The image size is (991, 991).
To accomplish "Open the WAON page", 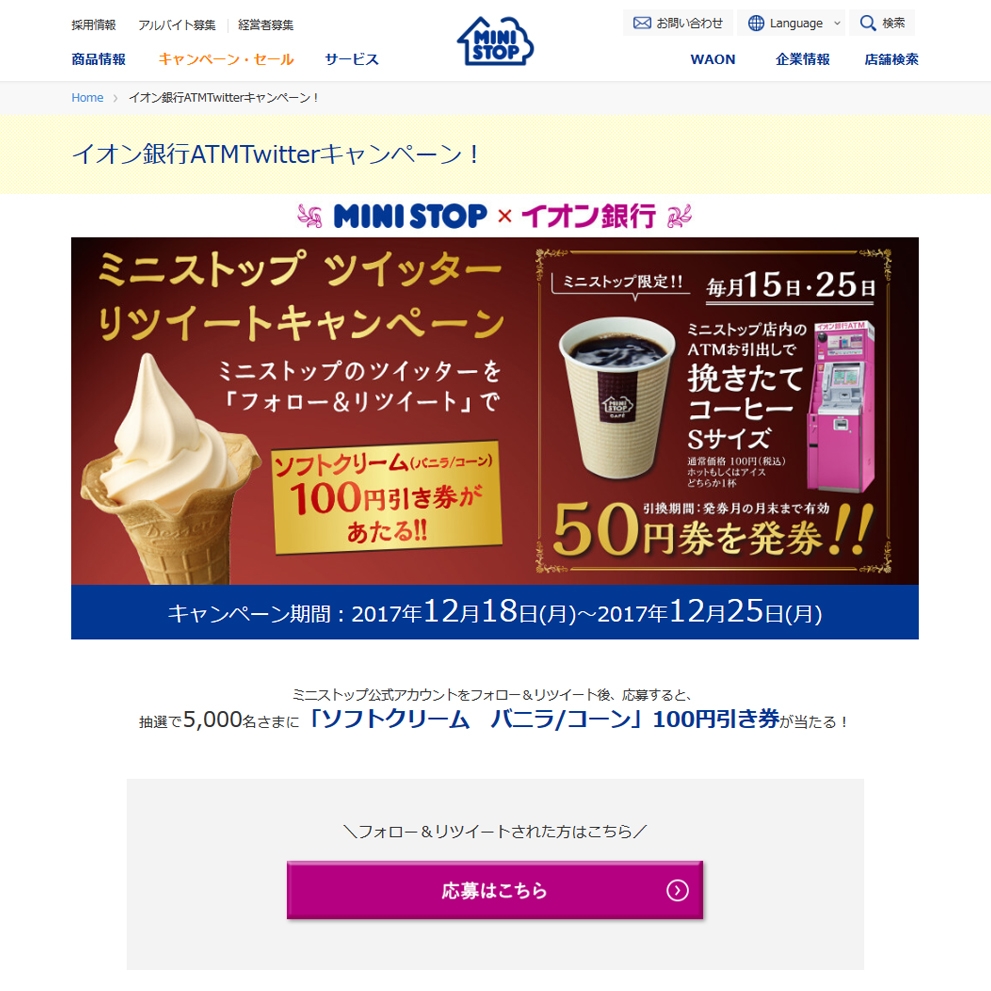I will [x=713, y=59].
